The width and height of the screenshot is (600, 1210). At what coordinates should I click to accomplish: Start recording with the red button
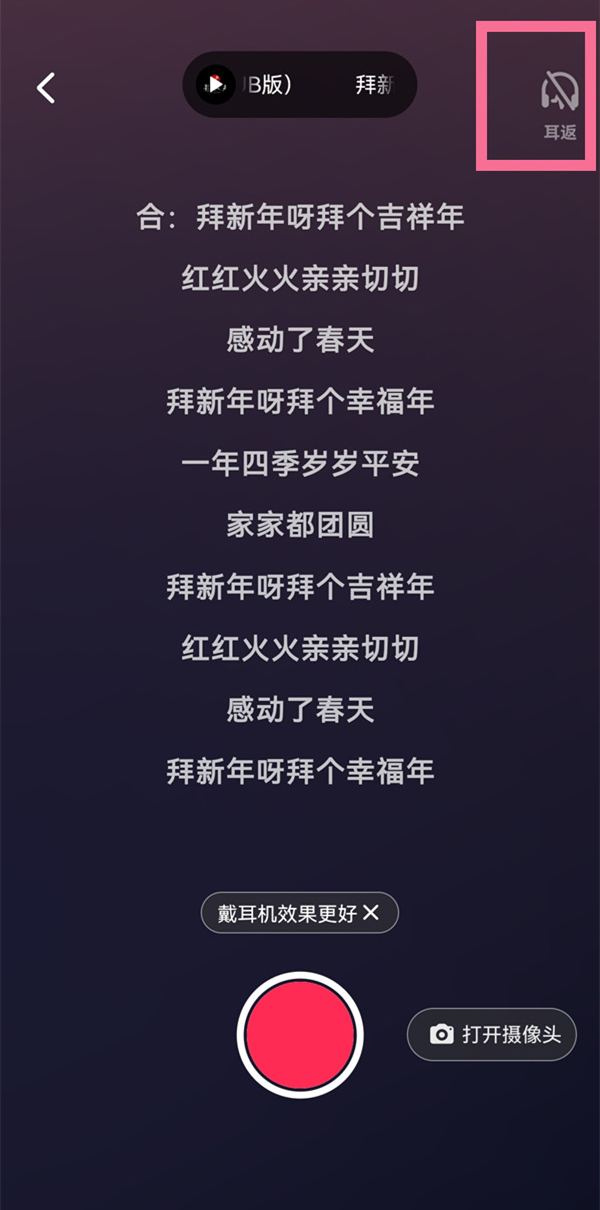(x=300, y=1034)
